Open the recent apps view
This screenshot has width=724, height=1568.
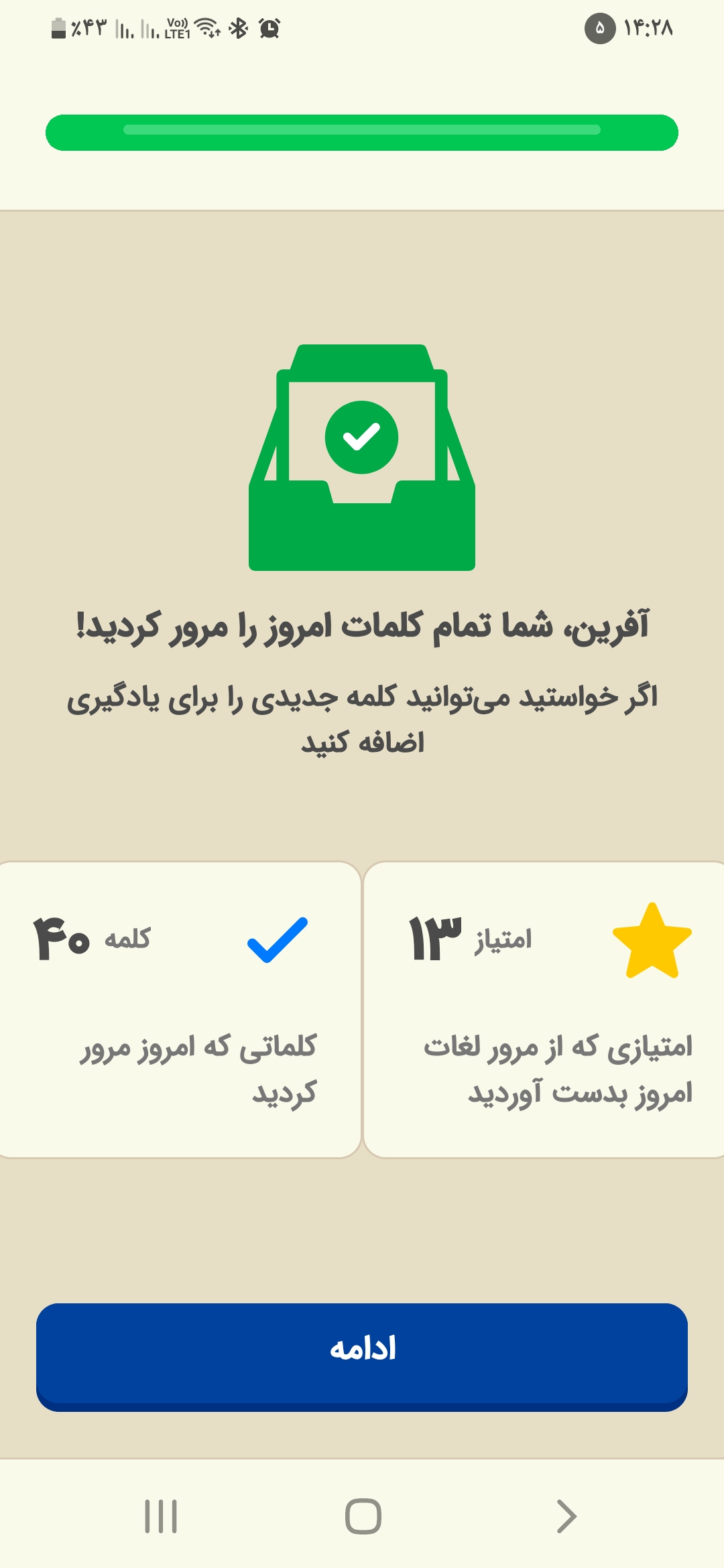coord(161,1516)
